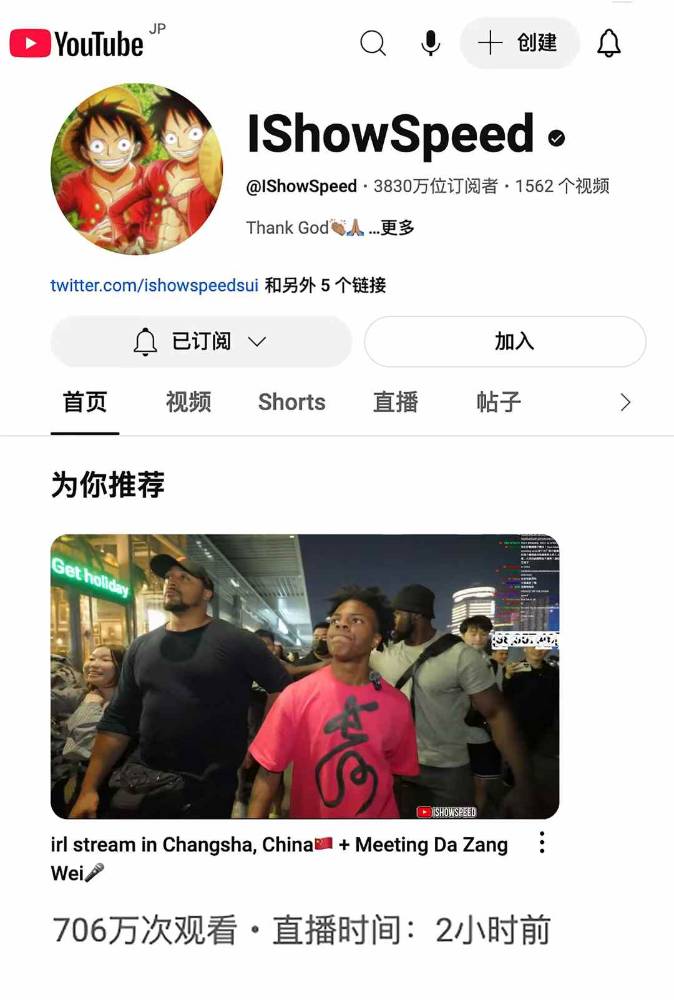Select the 首页 tab

85,402
